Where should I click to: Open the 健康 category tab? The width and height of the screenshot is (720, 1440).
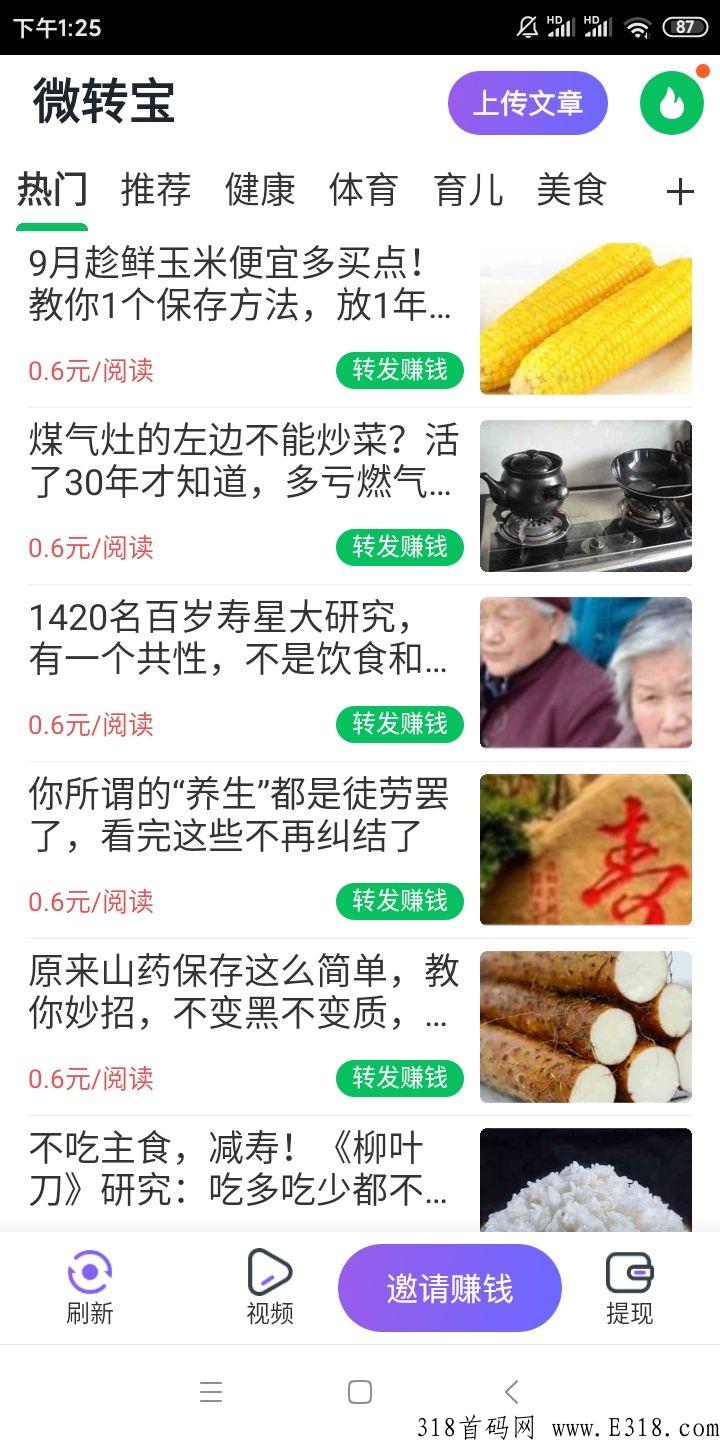click(x=260, y=189)
